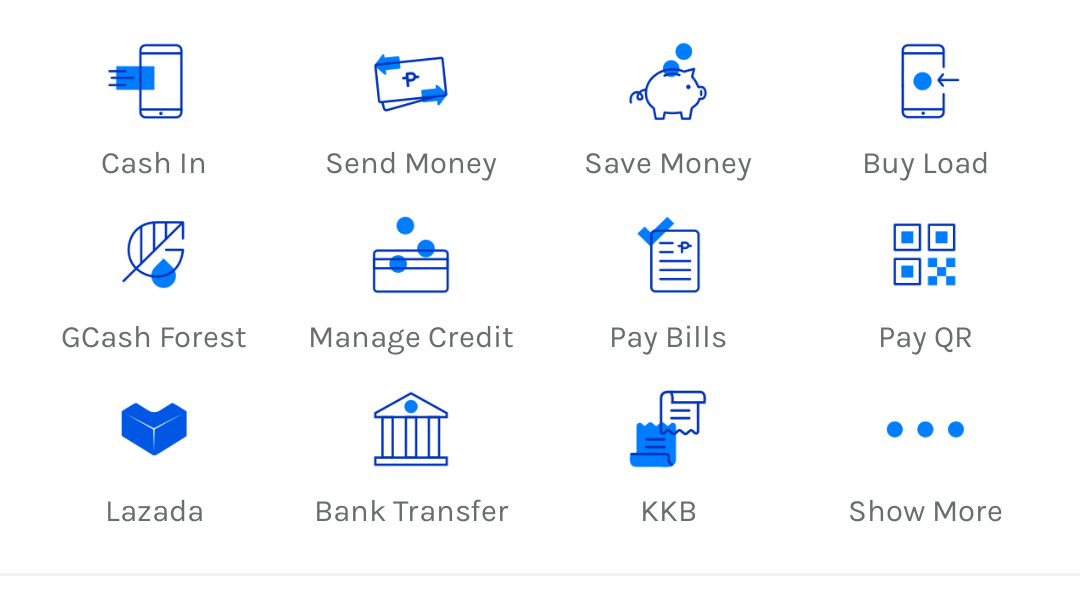Open the Lazada shortcut
The height and width of the screenshot is (594, 1080).
(154, 430)
